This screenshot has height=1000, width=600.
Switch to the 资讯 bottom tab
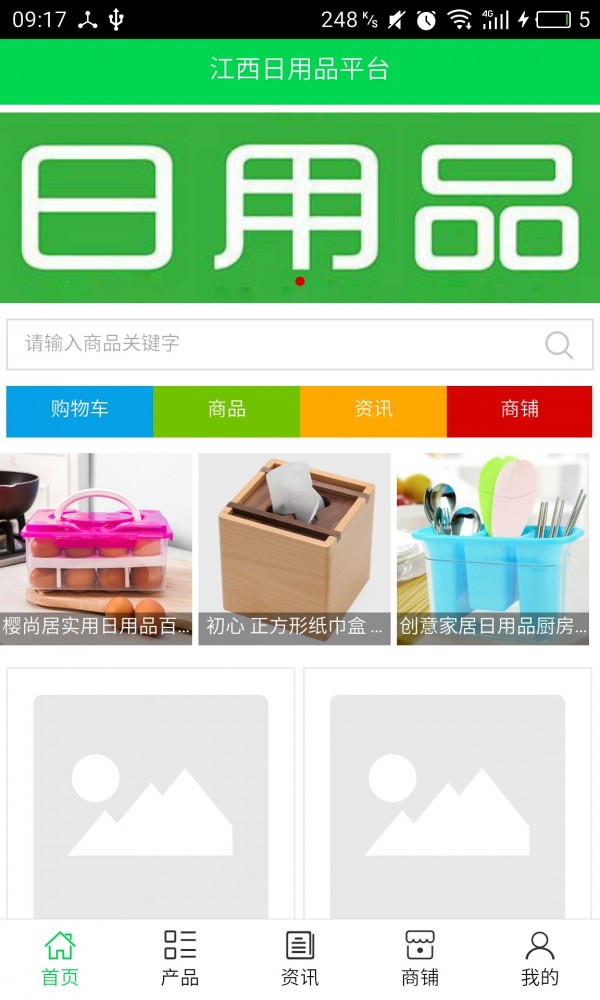click(x=300, y=958)
